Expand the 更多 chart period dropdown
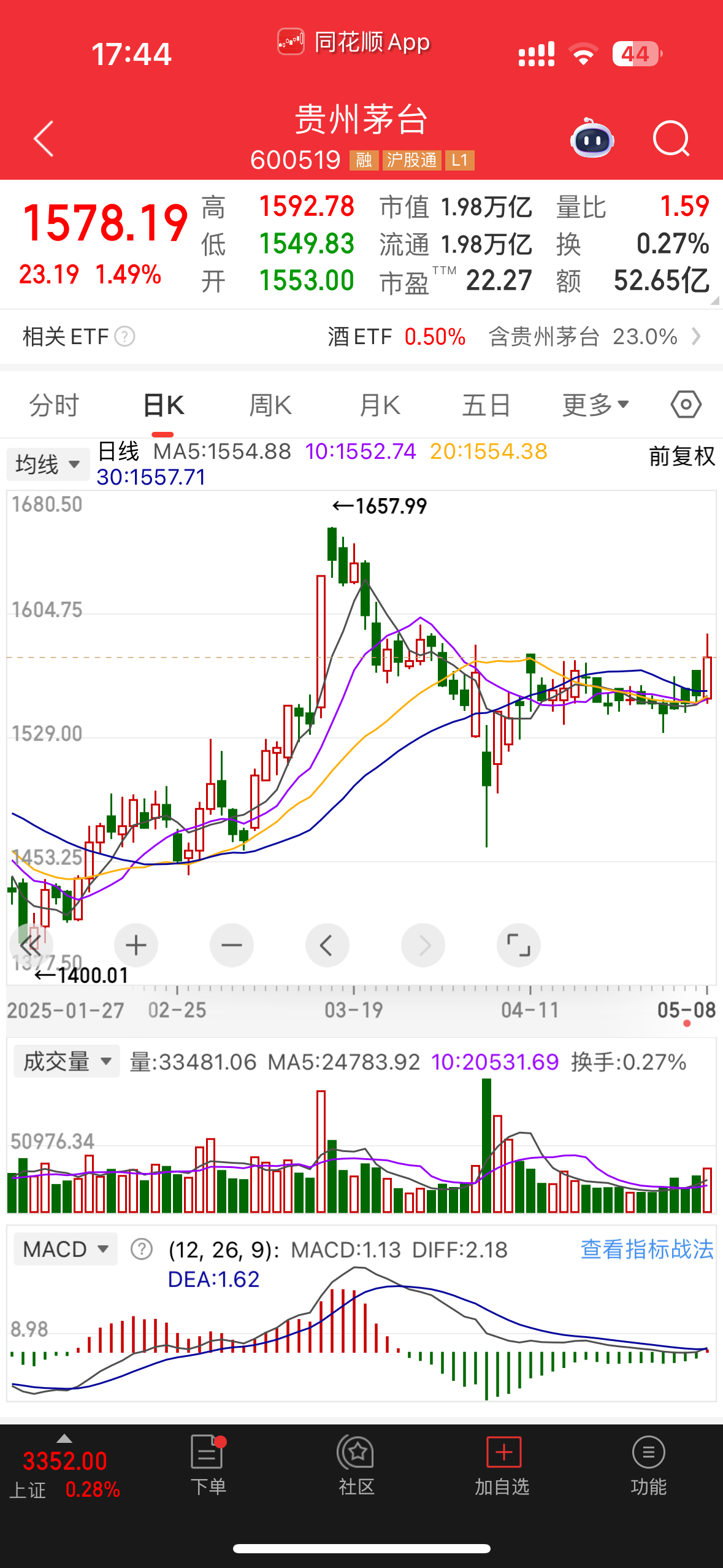The width and height of the screenshot is (723, 1568). click(x=595, y=405)
